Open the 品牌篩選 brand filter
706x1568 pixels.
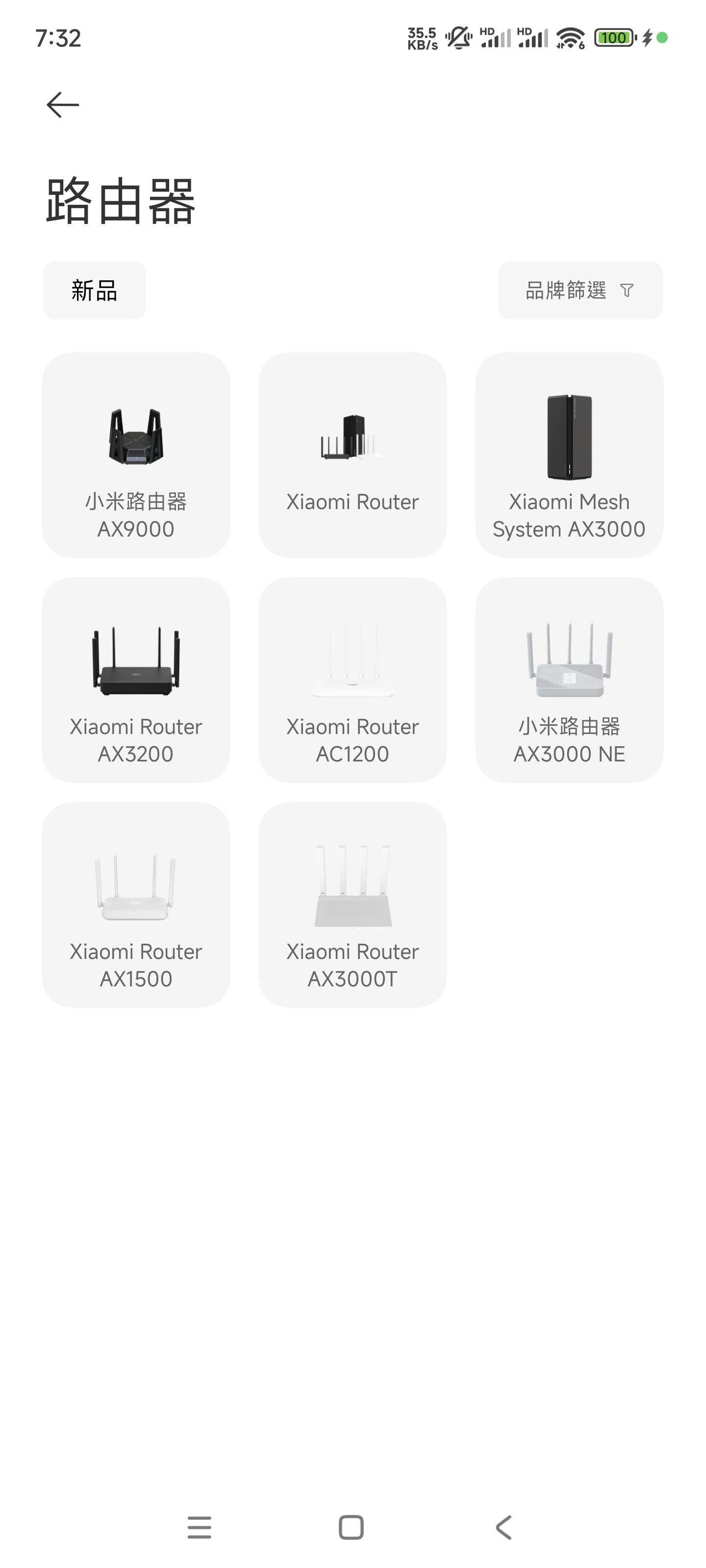click(x=580, y=291)
